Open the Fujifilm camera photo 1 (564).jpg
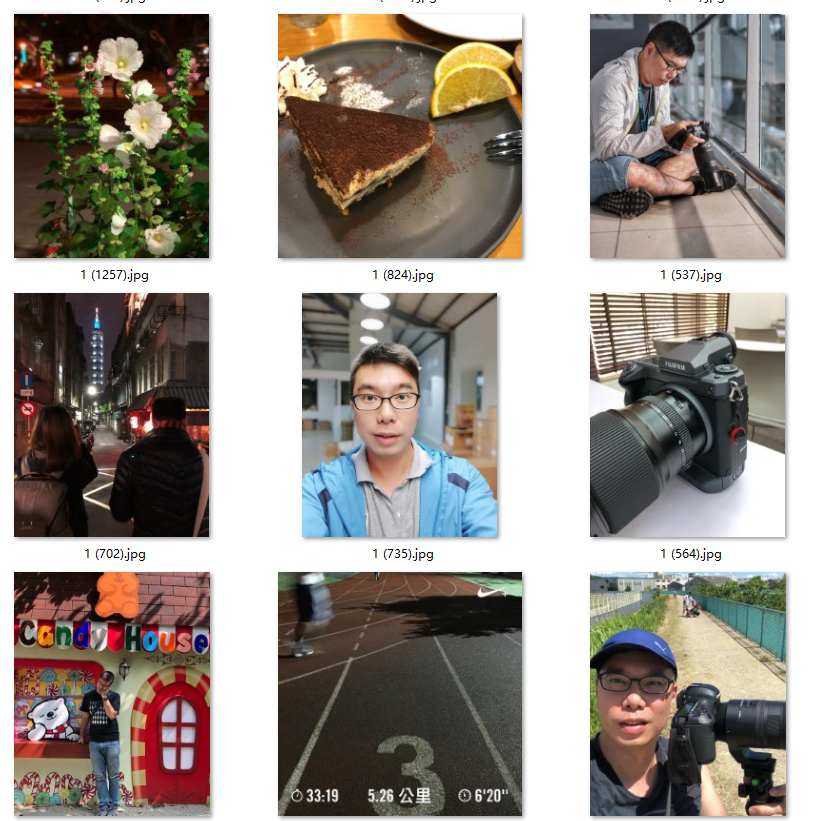The height and width of the screenshot is (821, 815). click(687, 415)
